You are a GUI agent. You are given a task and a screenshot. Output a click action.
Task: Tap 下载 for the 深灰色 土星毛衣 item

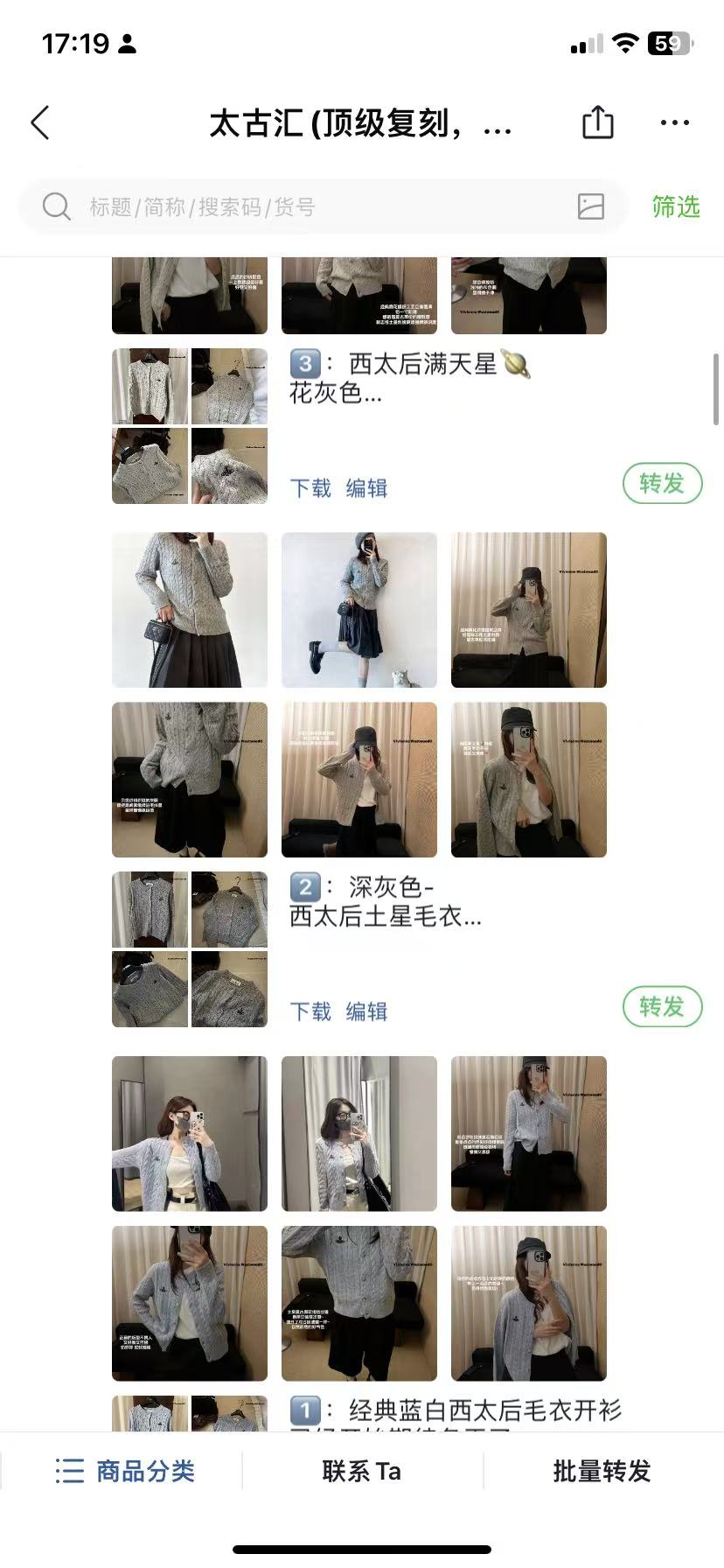pos(310,1011)
